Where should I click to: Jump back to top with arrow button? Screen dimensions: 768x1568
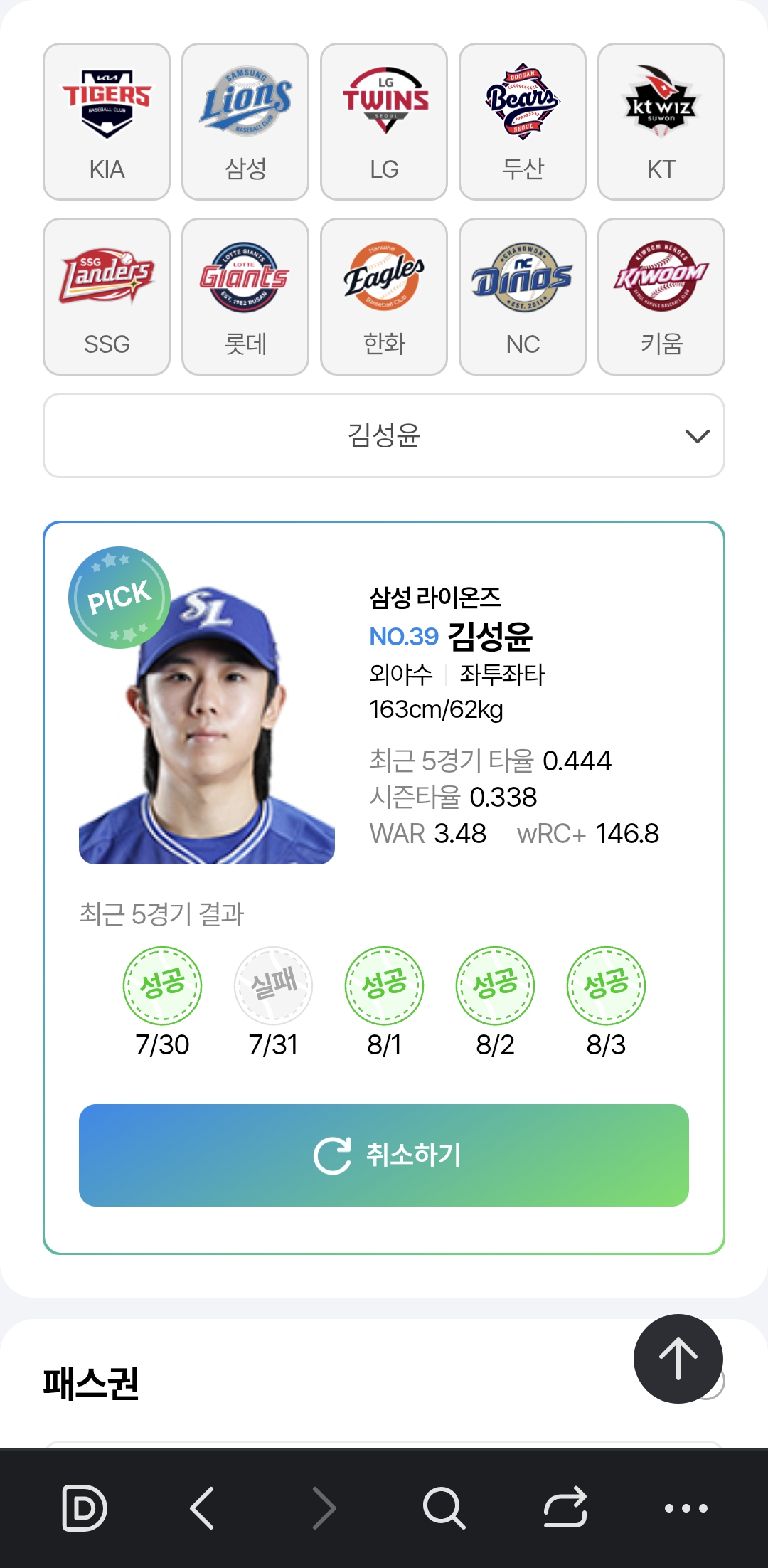click(678, 1359)
